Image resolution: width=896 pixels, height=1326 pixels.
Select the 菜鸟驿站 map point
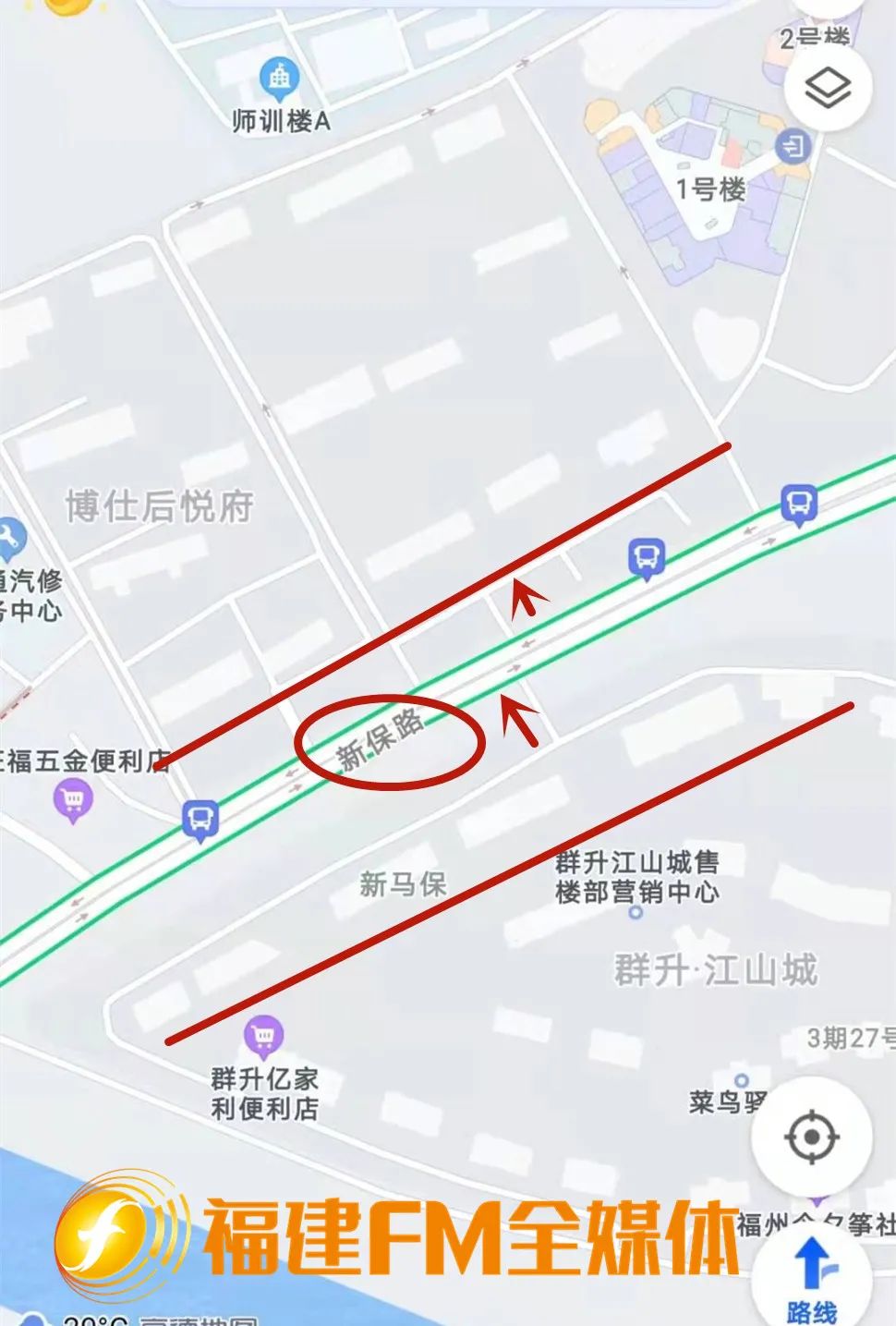pos(741,1081)
